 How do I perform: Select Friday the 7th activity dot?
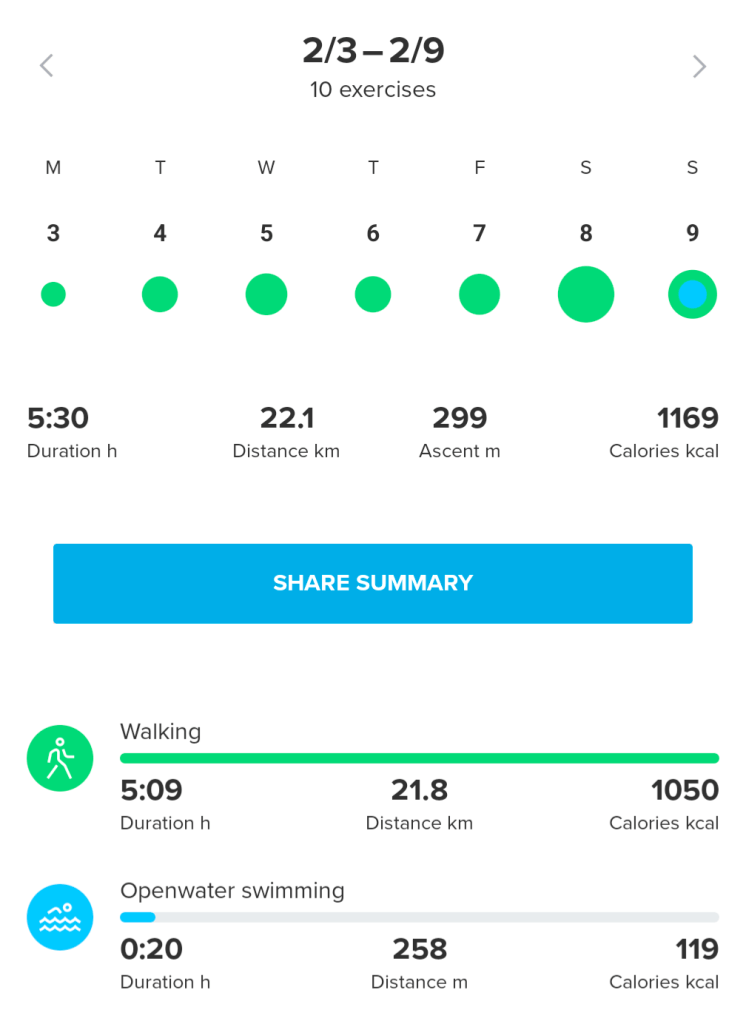click(479, 295)
